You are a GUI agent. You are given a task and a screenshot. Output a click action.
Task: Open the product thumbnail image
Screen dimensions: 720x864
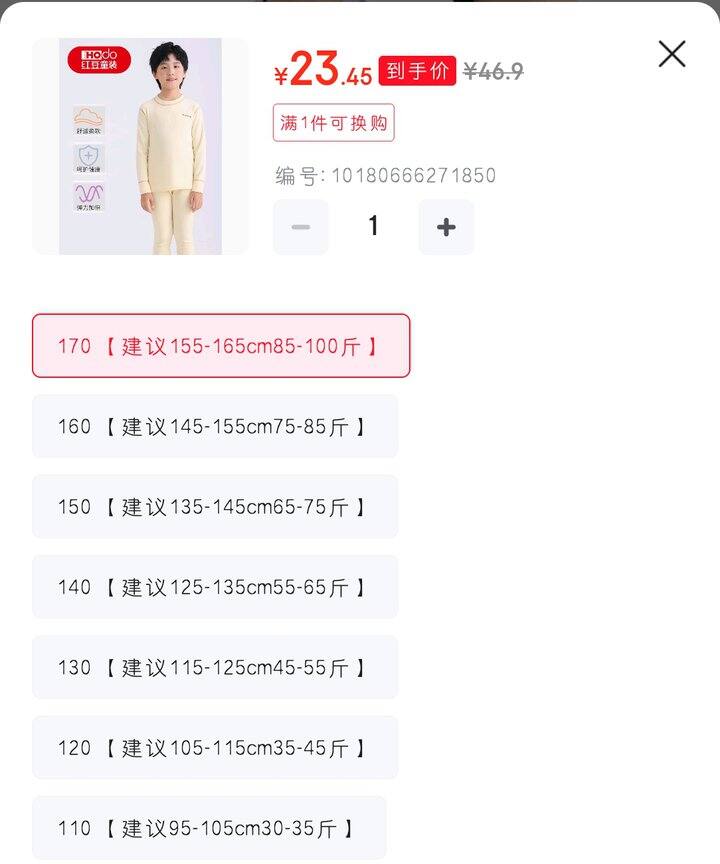(140, 146)
